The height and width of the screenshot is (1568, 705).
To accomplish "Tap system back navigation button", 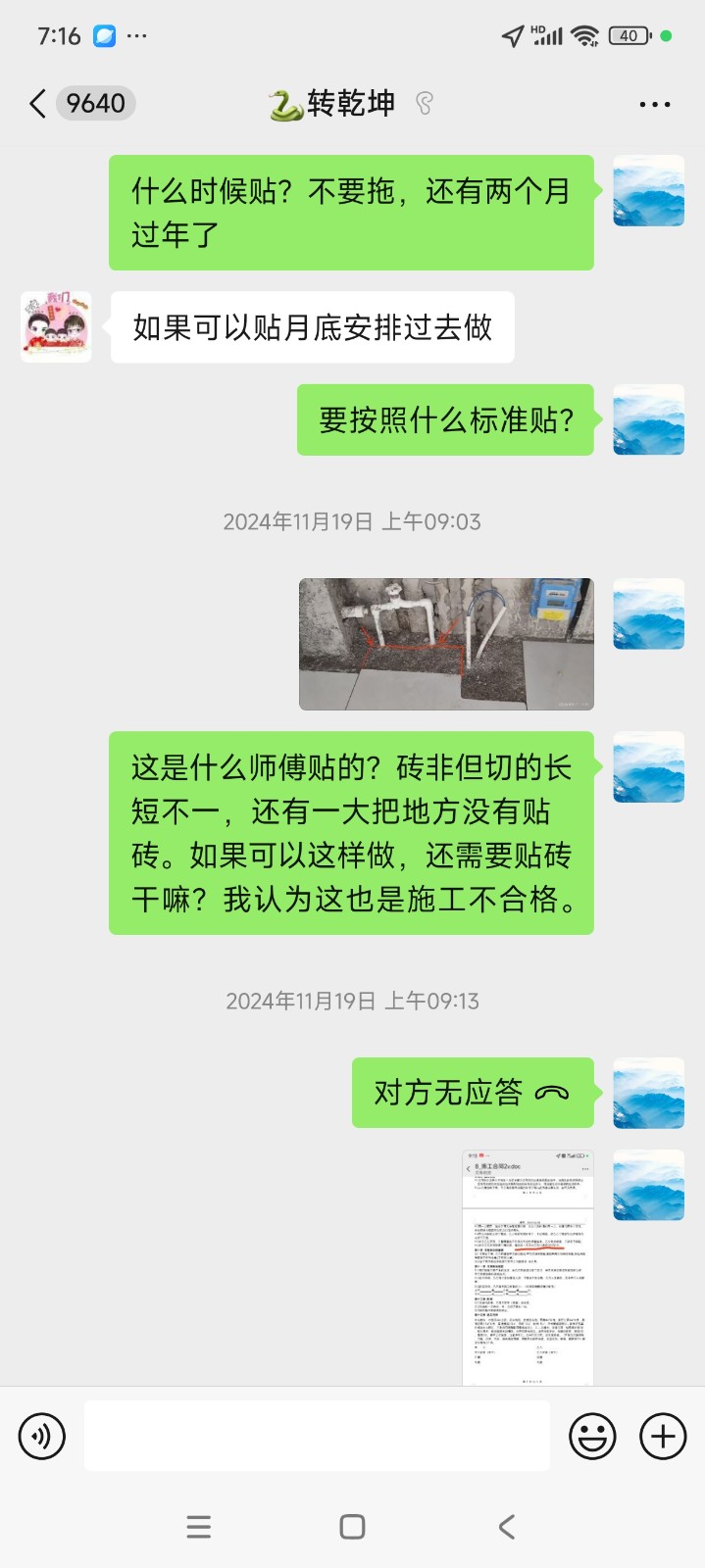I will tap(506, 1526).
